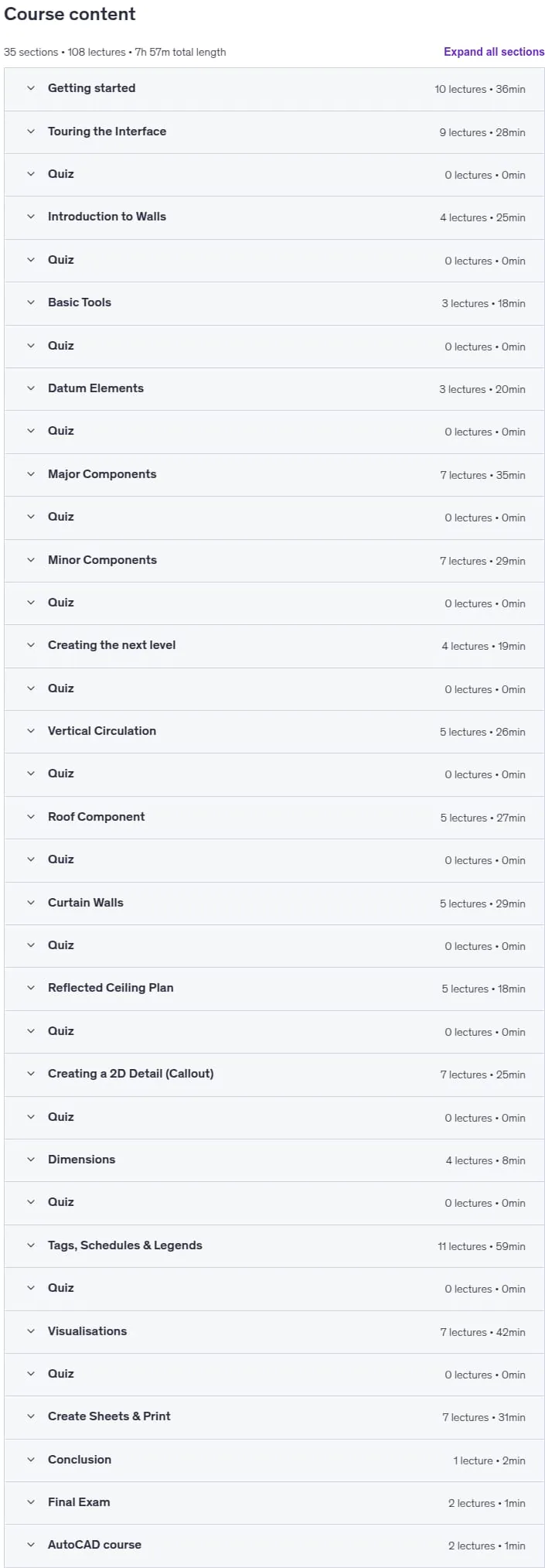Viewport: 545px width, 1568px height.
Task: Expand the Datum Elements section
Action: [x=274, y=389]
